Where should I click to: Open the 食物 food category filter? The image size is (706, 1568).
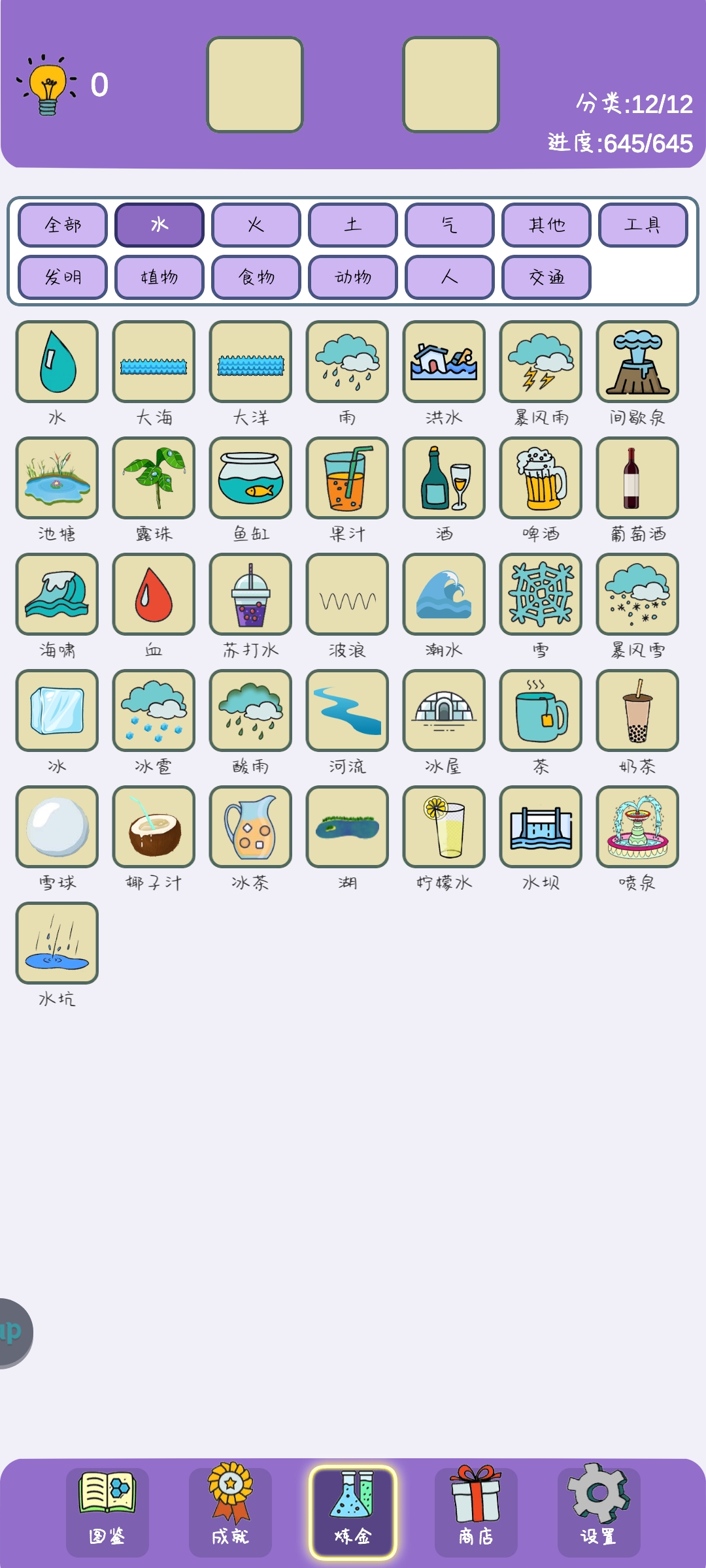[x=255, y=277]
